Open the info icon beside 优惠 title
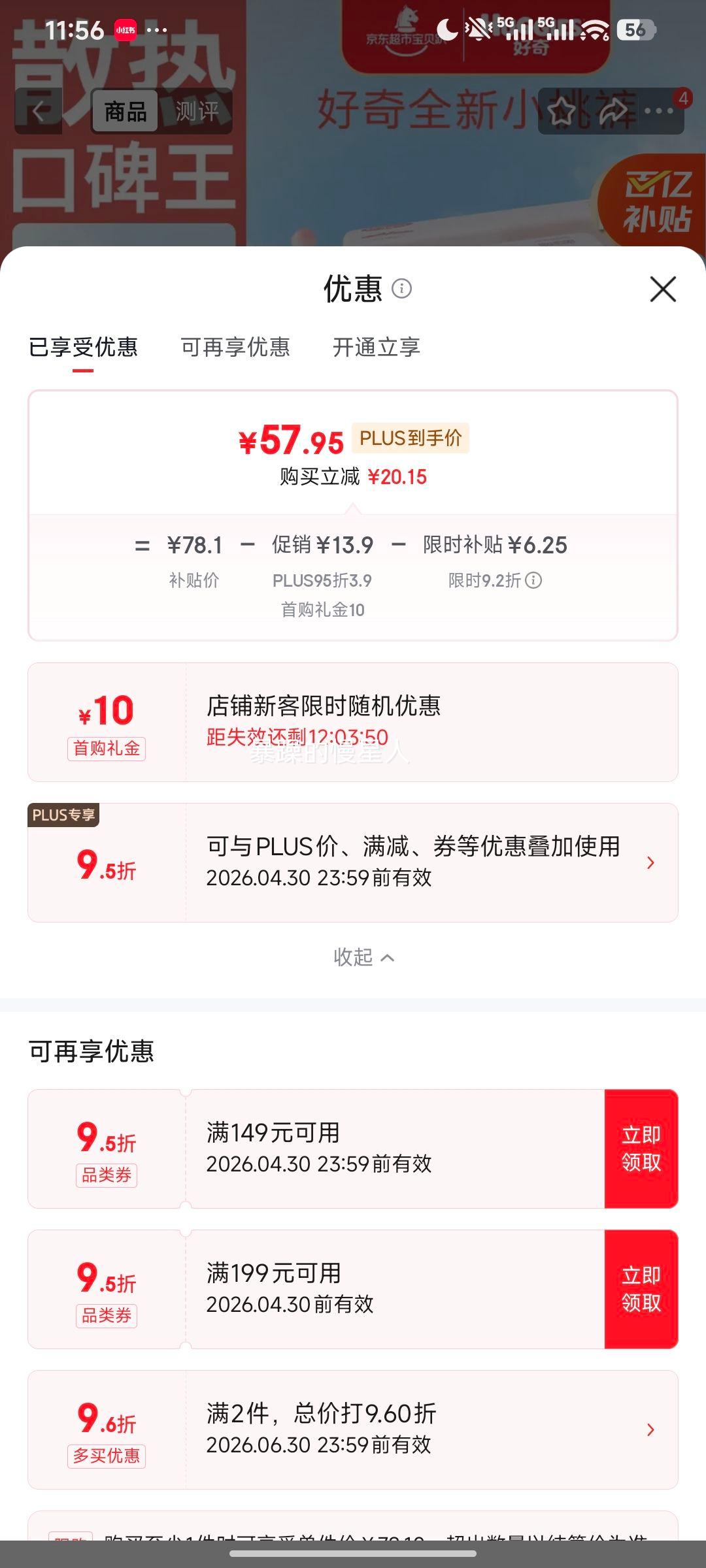The width and height of the screenshot is (706, 1568). coord(401,288)
